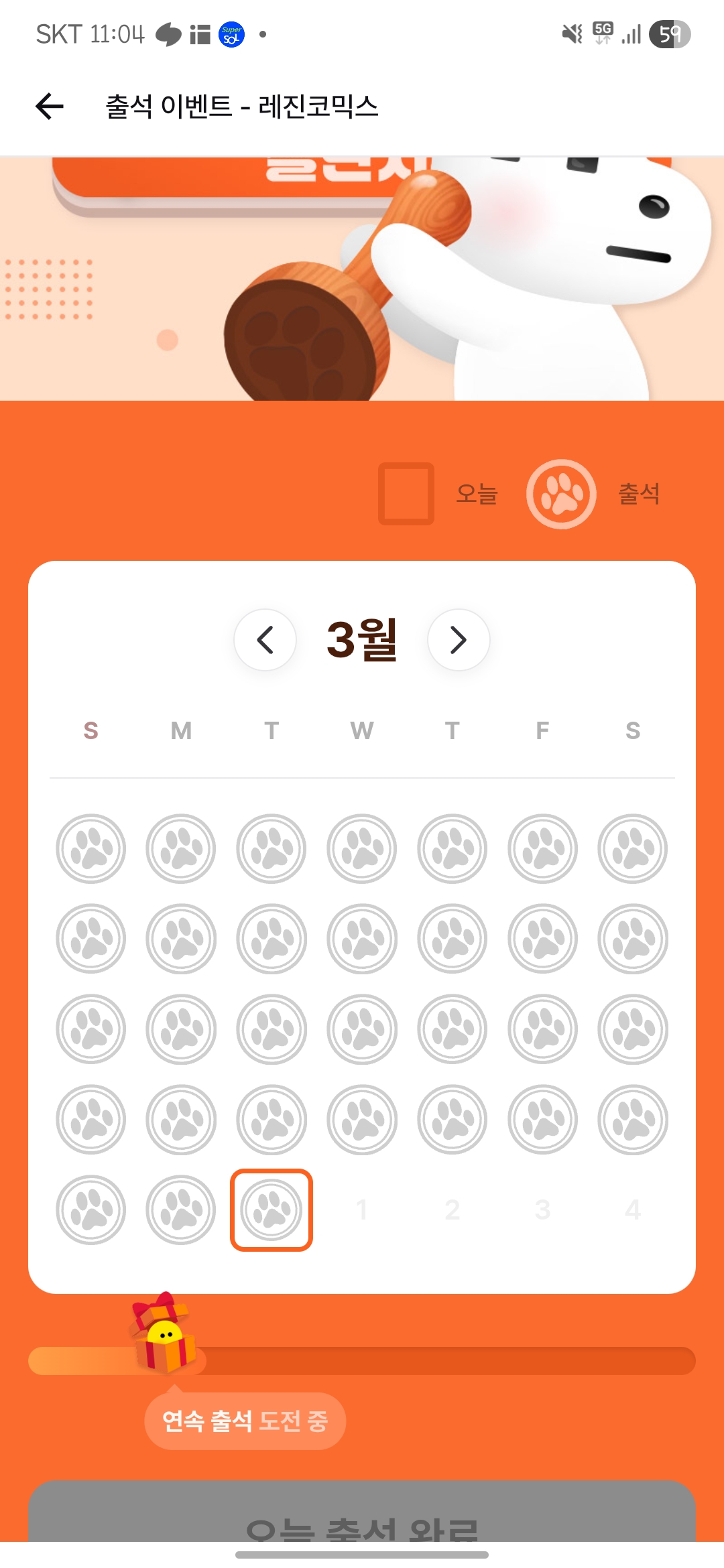Go to the previous month with the left chevron

click(x=265, y=641)
